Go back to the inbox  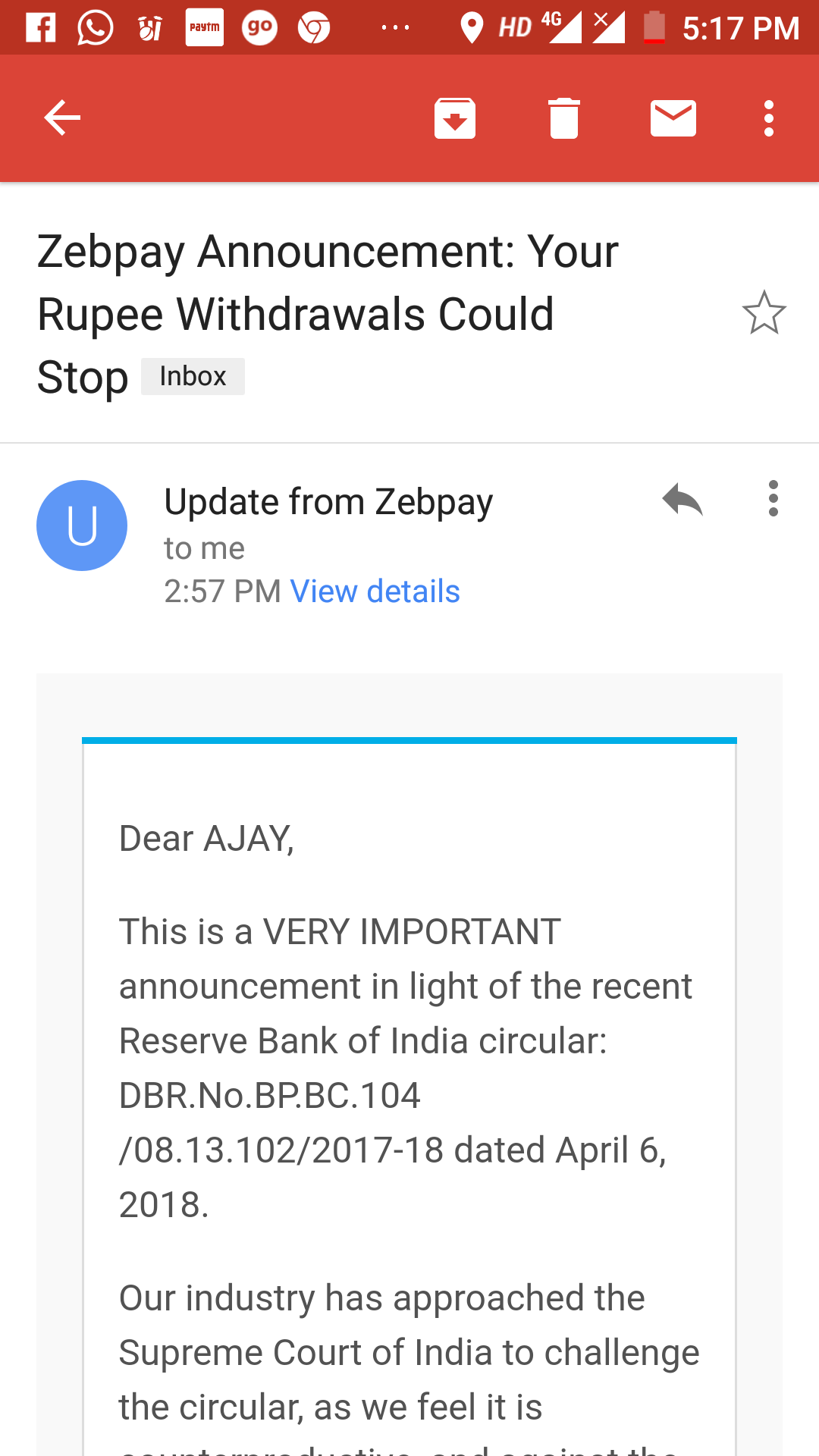(x=62, y=118)
